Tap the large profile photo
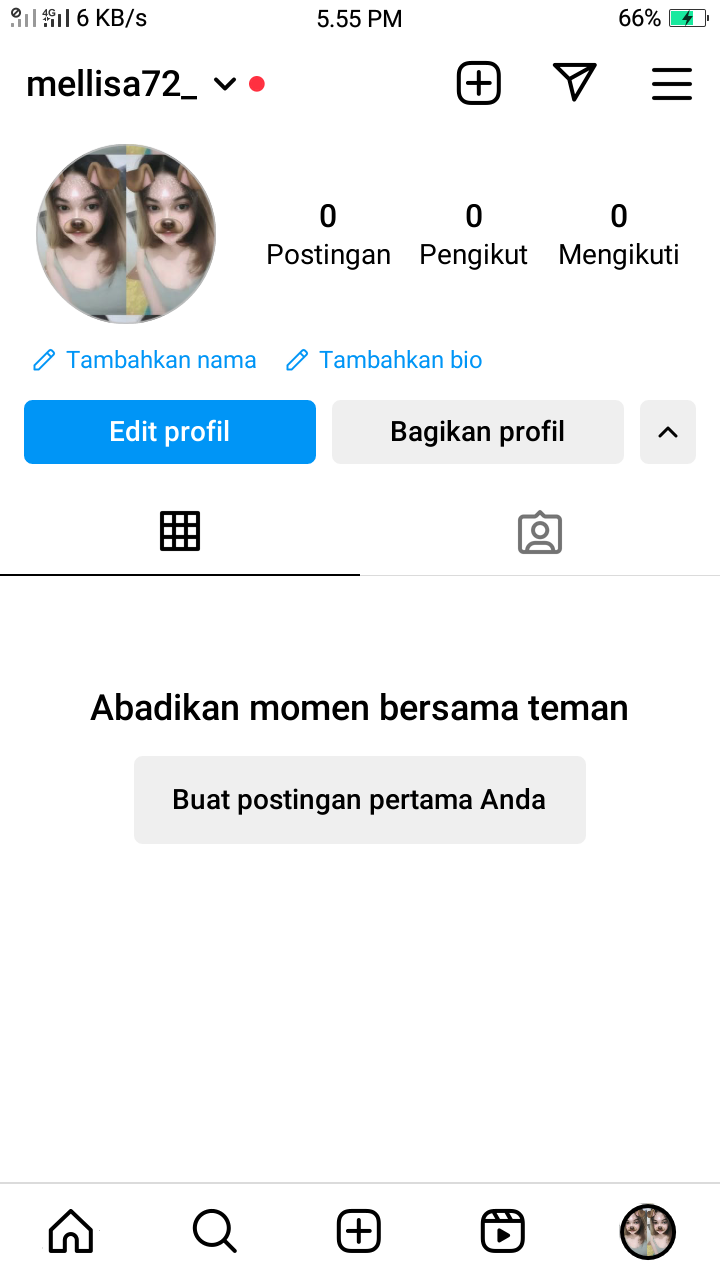 (126, 234)
